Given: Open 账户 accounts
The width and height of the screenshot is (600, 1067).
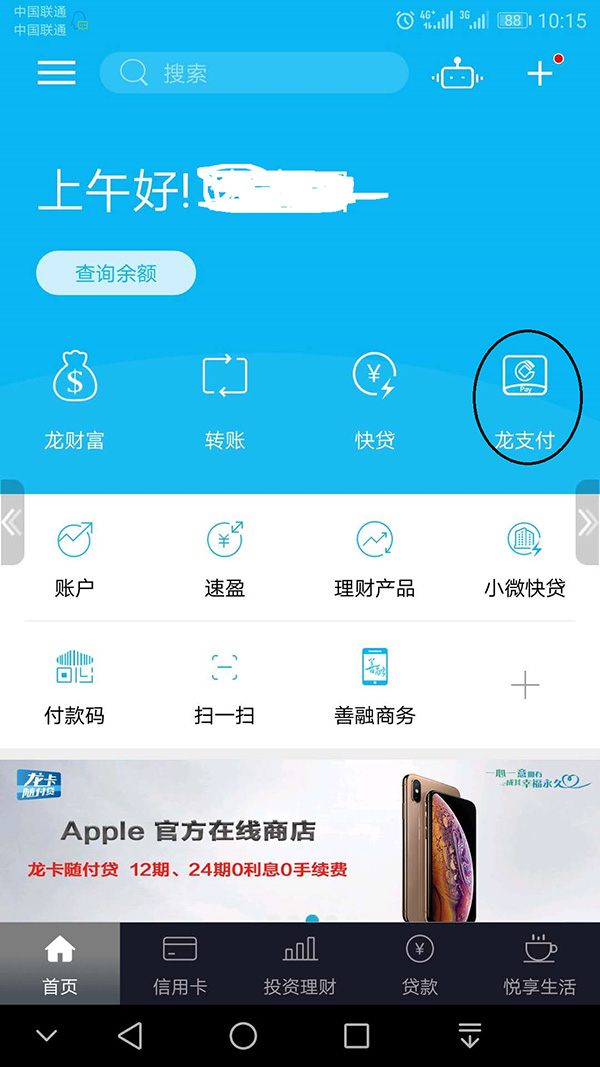Looking at the screenshot, I should 75,559.
